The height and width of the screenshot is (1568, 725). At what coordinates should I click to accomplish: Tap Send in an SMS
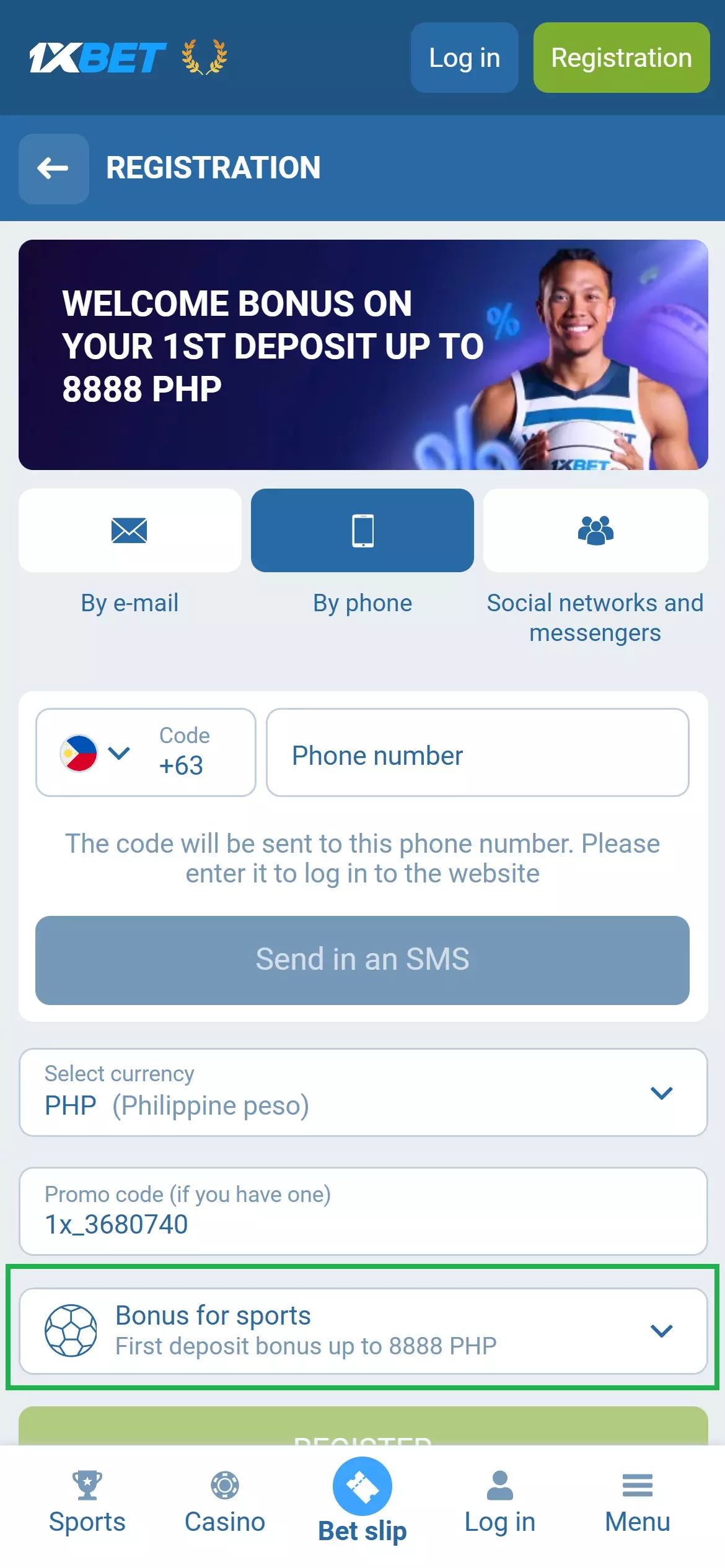click(362, 960)
